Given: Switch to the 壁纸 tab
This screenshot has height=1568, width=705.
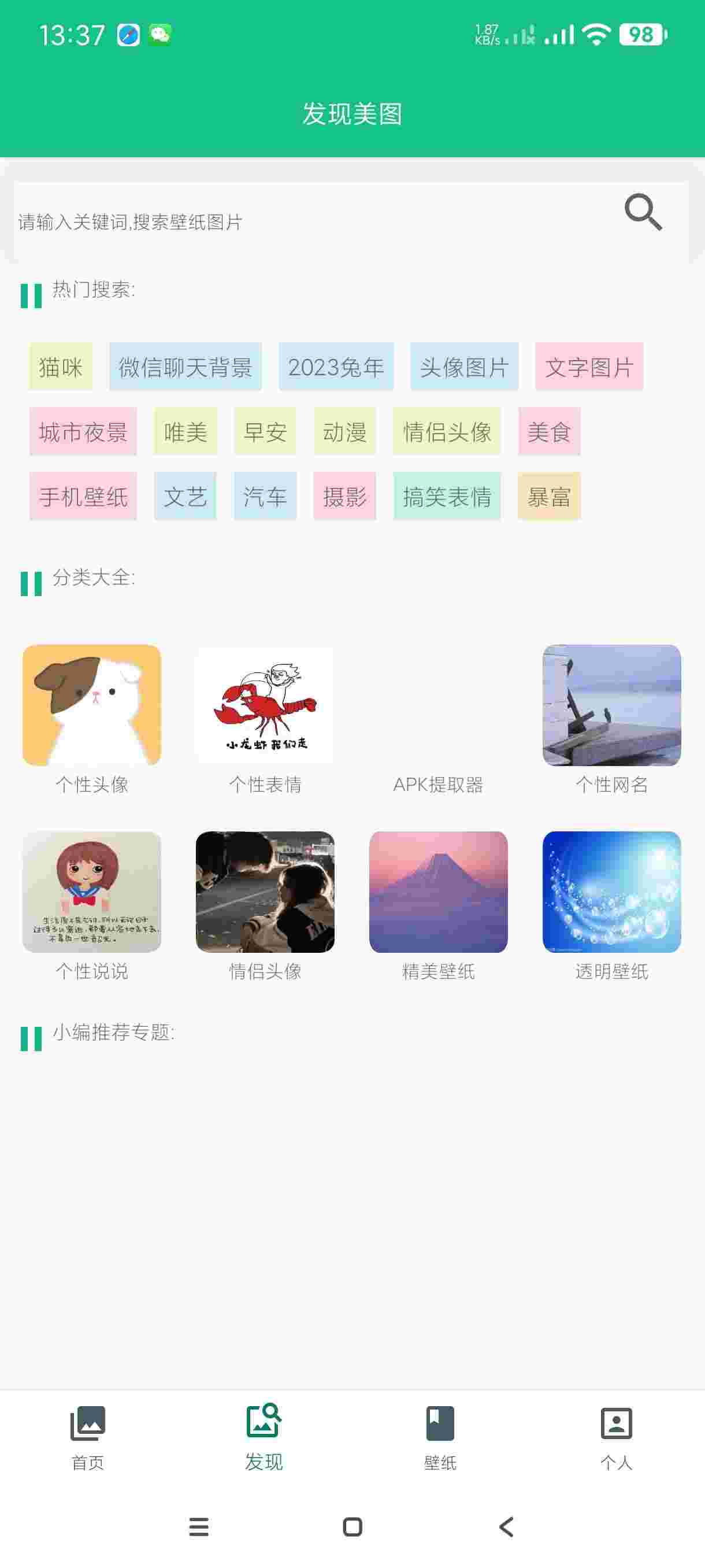Looking at the screenshot, I should (440, 1438).
